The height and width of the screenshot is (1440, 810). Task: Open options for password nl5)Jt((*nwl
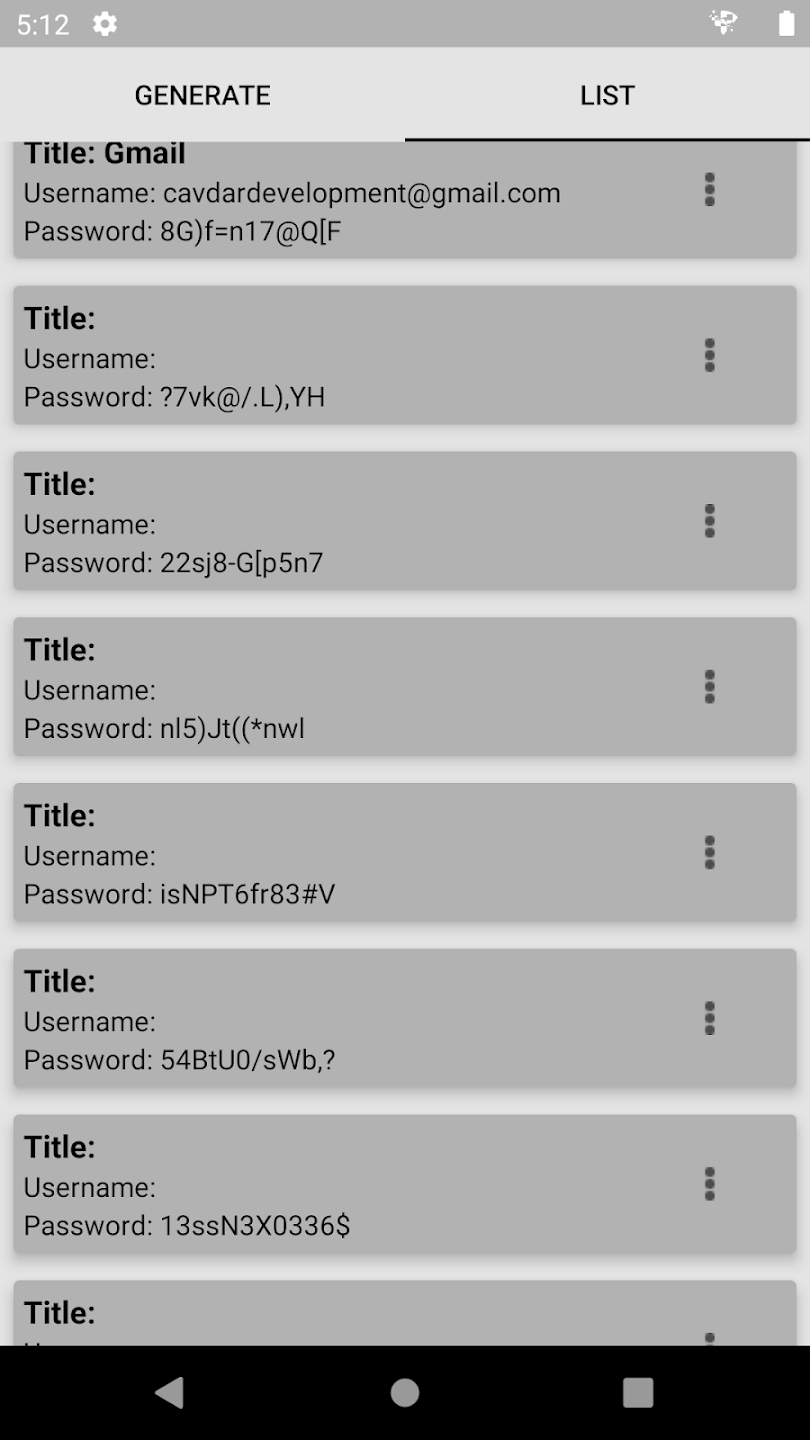pyautogui.click(x=710, y=687)
